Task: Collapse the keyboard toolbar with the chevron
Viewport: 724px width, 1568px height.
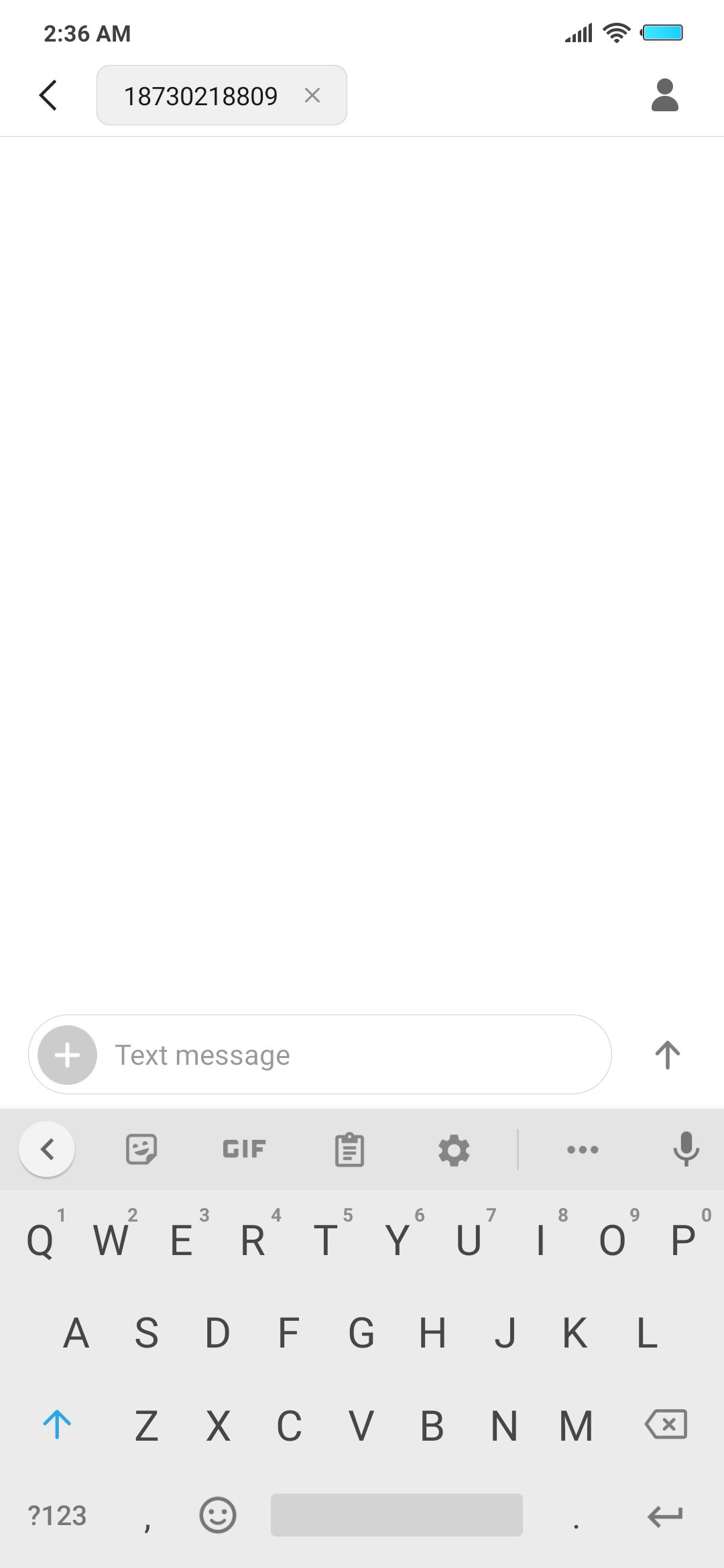Action: pos(47,1149)
